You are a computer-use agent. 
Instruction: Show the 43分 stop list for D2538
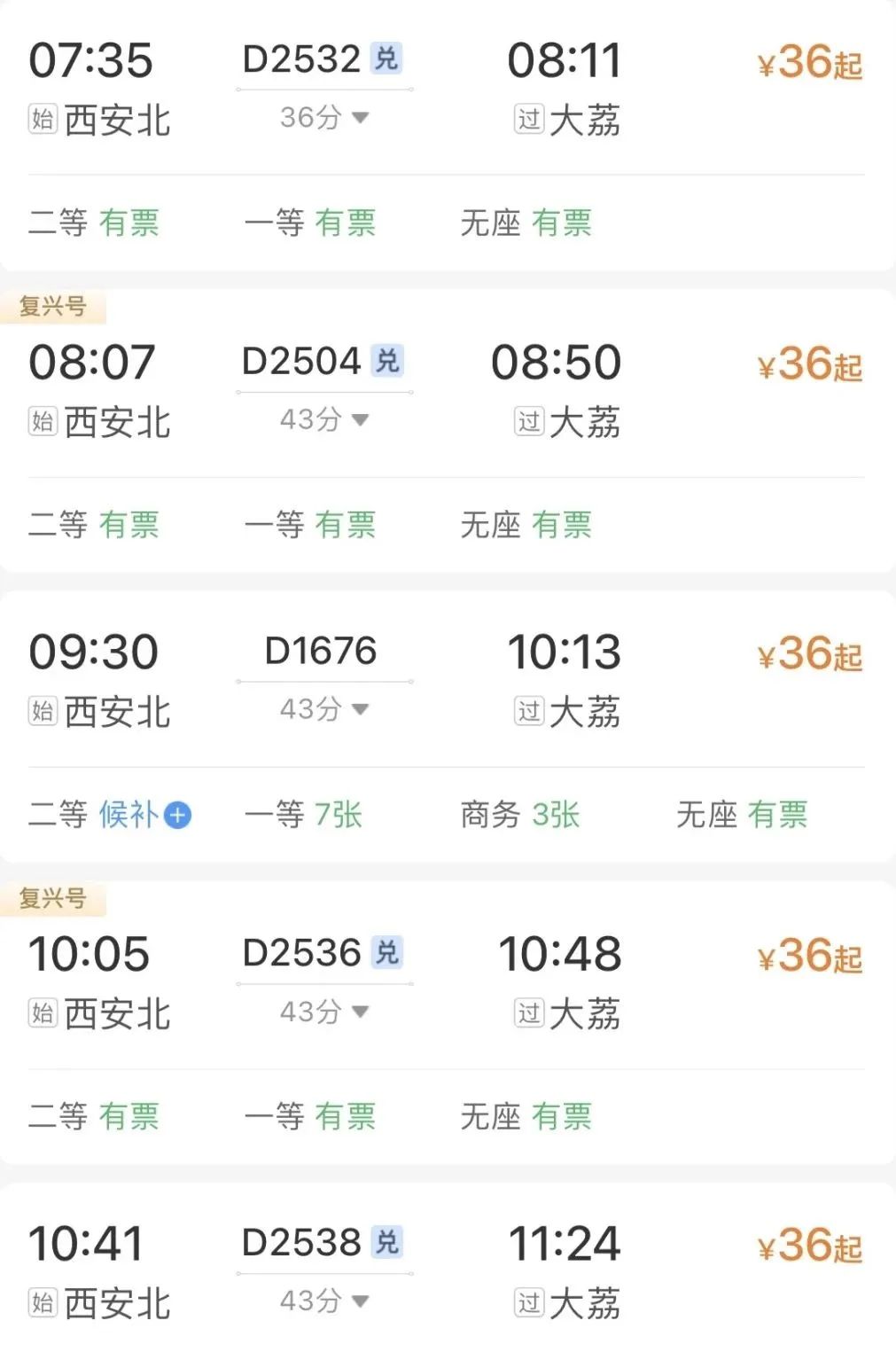click(x=323, y=1301)
